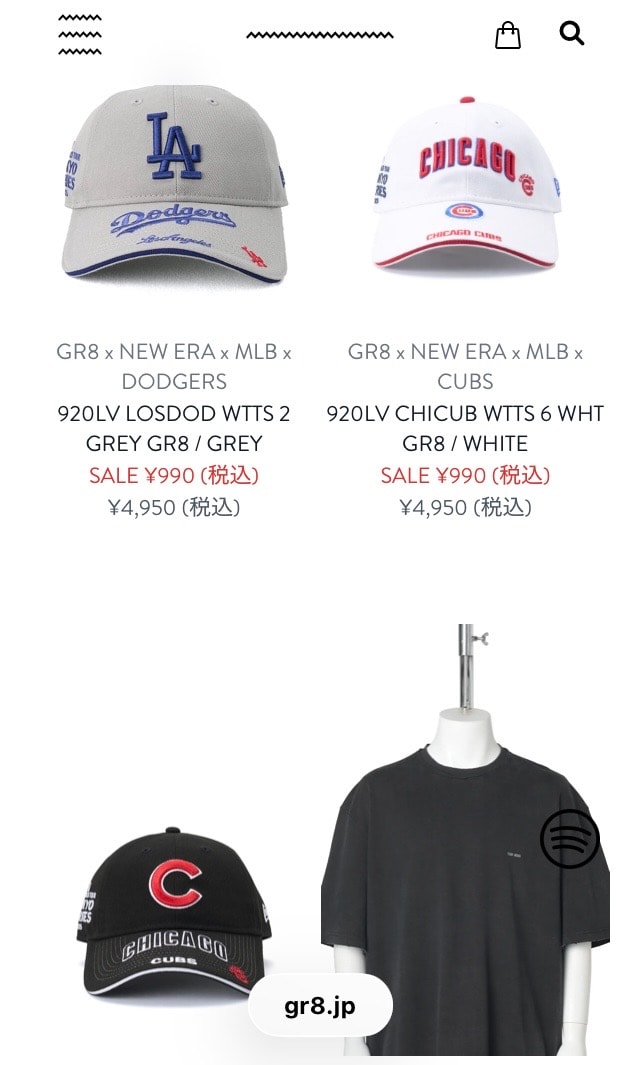Screen dimensions: 624x1065
Task: View the white Chicago Cubs cap product
Action: [x=466, y=183]
